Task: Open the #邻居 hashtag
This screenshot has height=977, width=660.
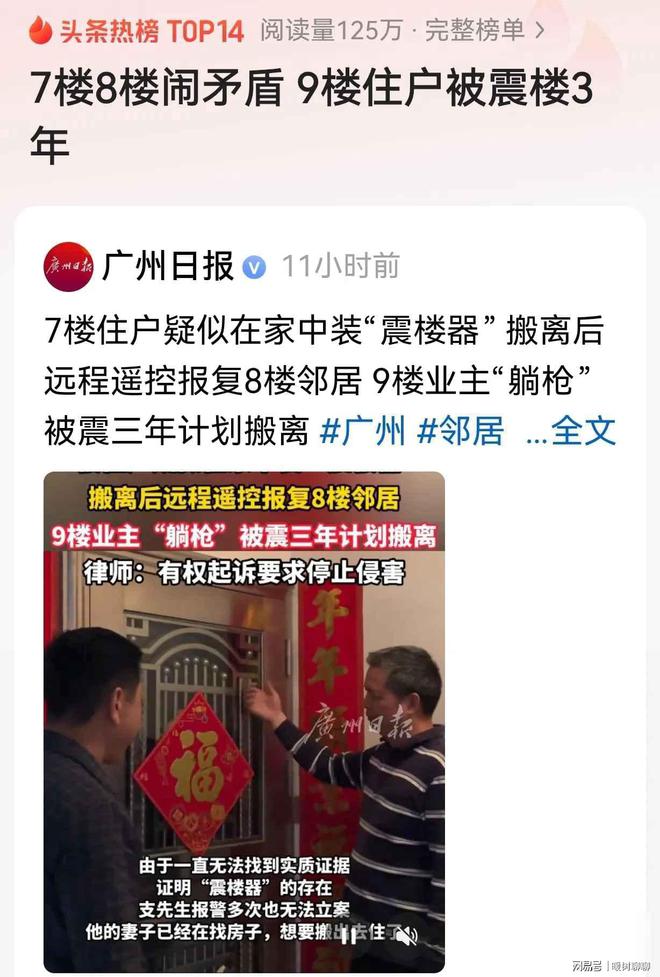Action: click(460, 430)
